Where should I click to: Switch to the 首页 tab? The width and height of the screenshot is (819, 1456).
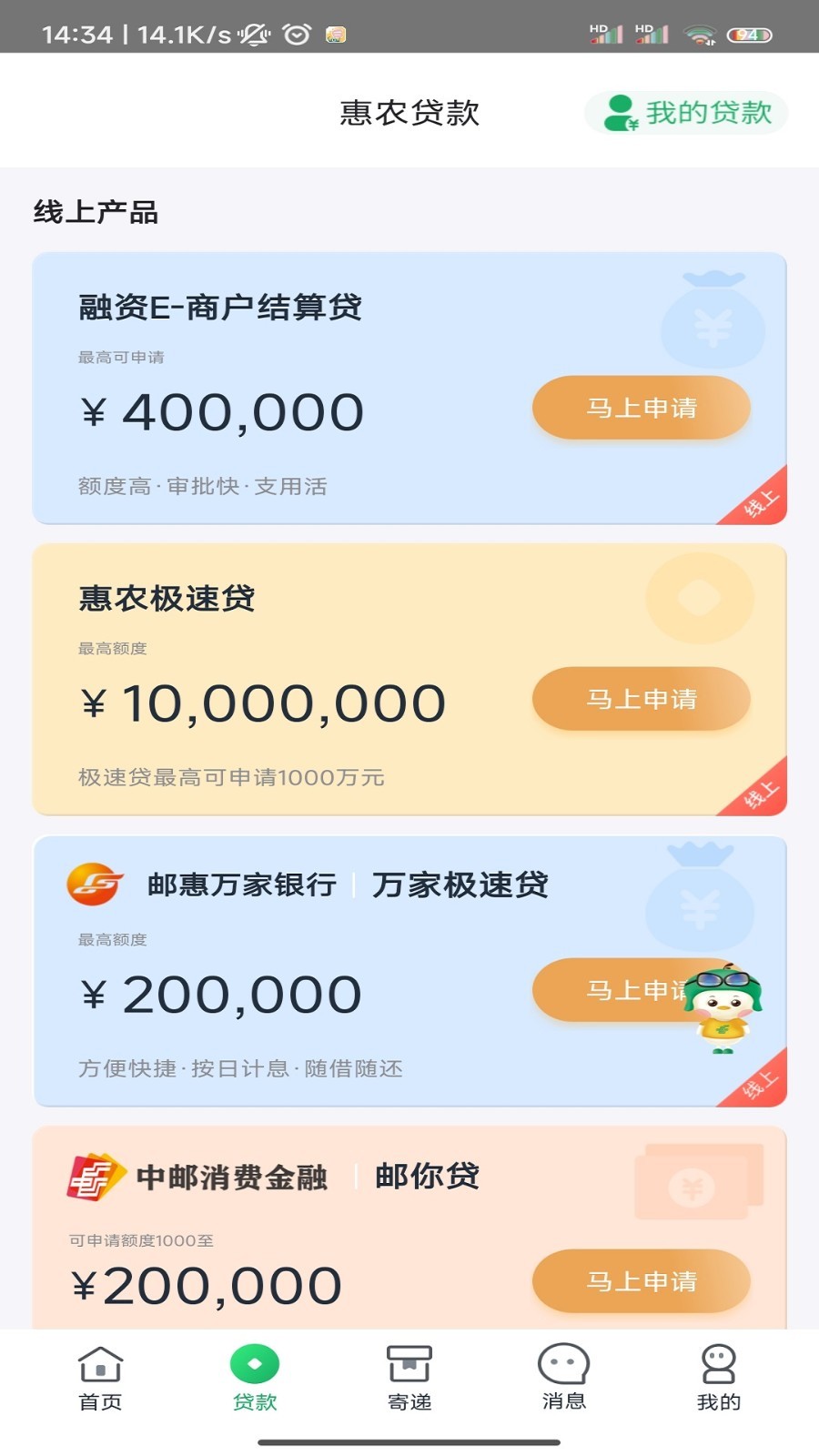point(100,1379)
